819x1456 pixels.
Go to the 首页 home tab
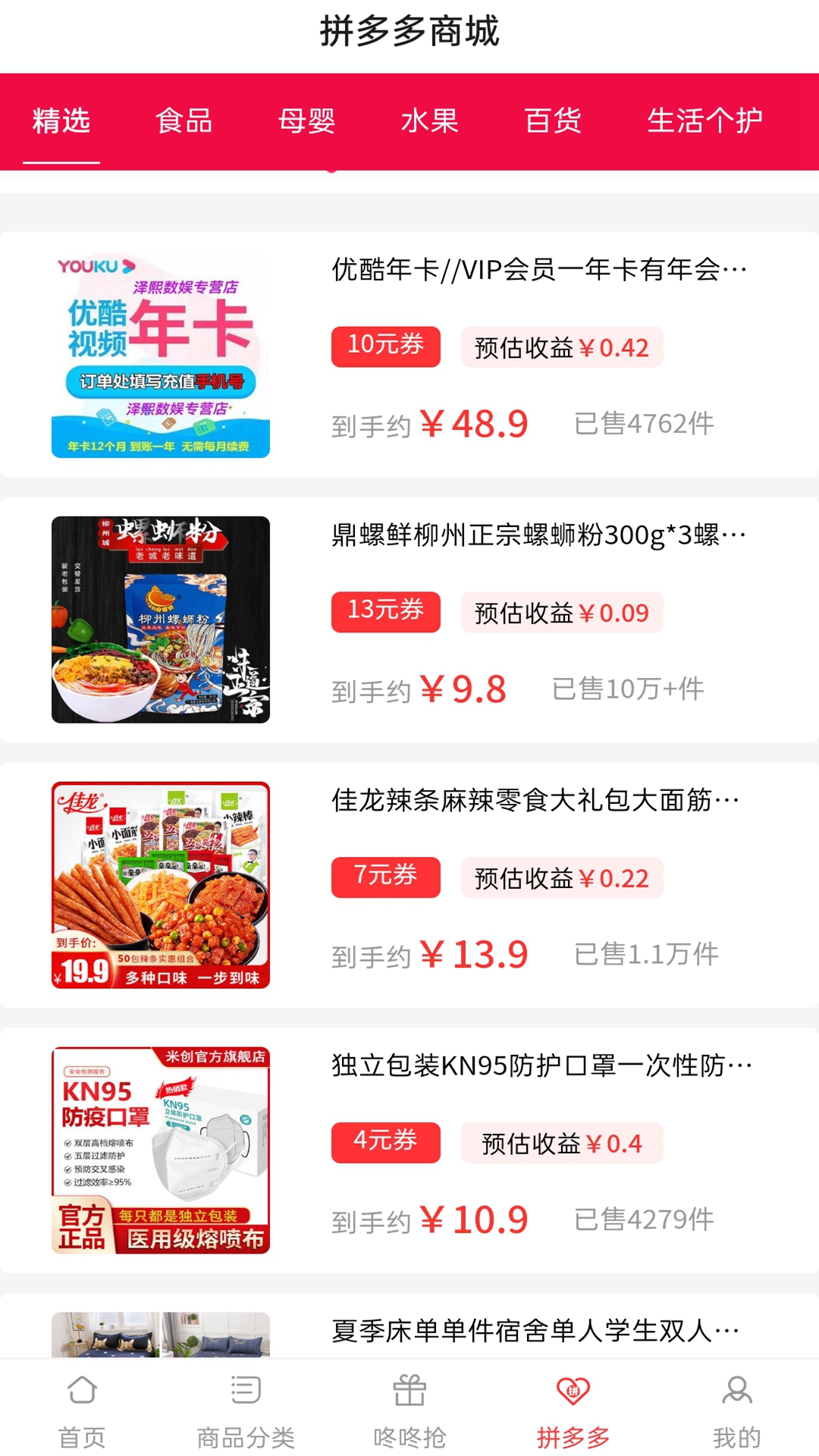point(82,1409)
